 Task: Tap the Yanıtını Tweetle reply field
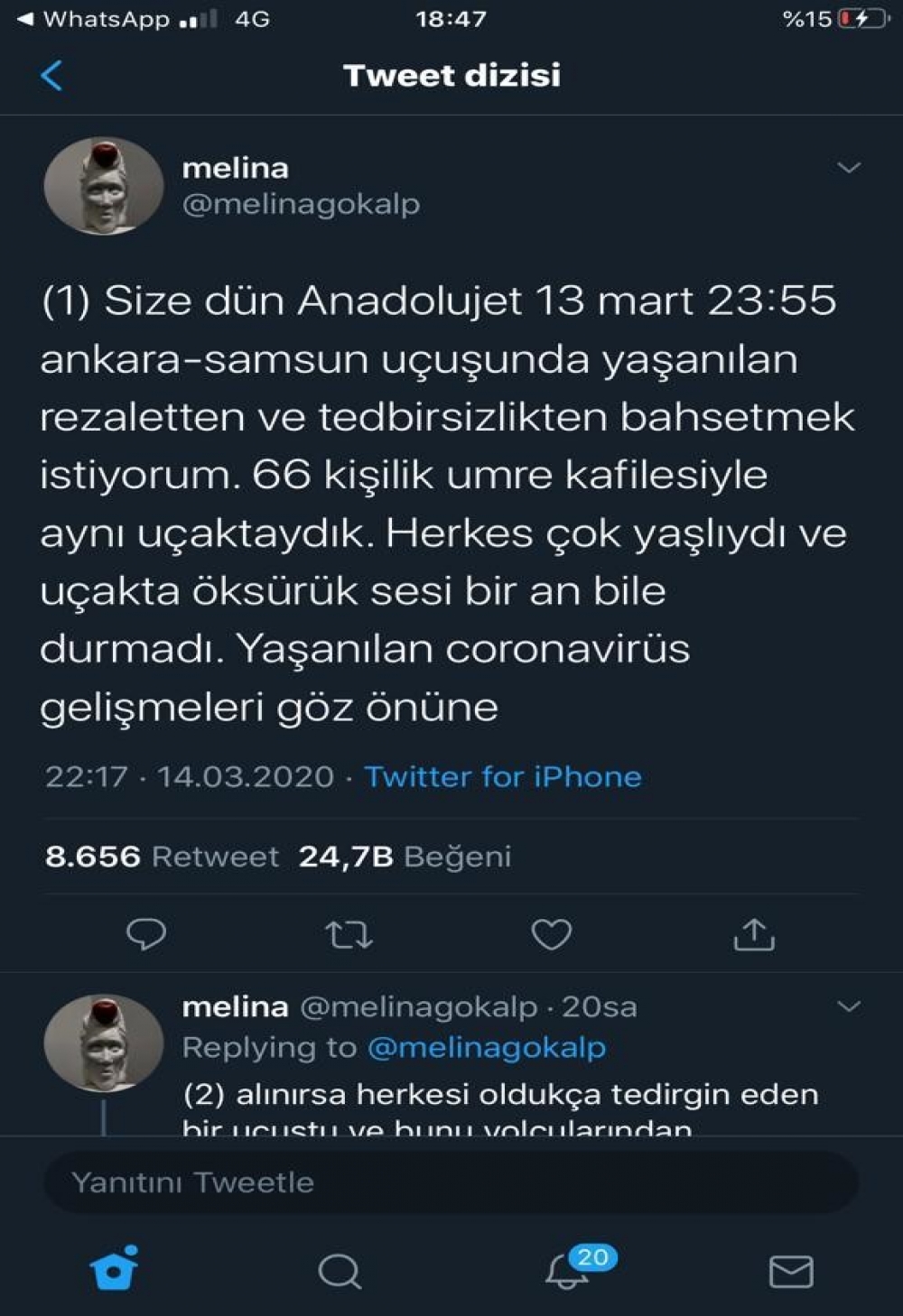point(450,1182)
